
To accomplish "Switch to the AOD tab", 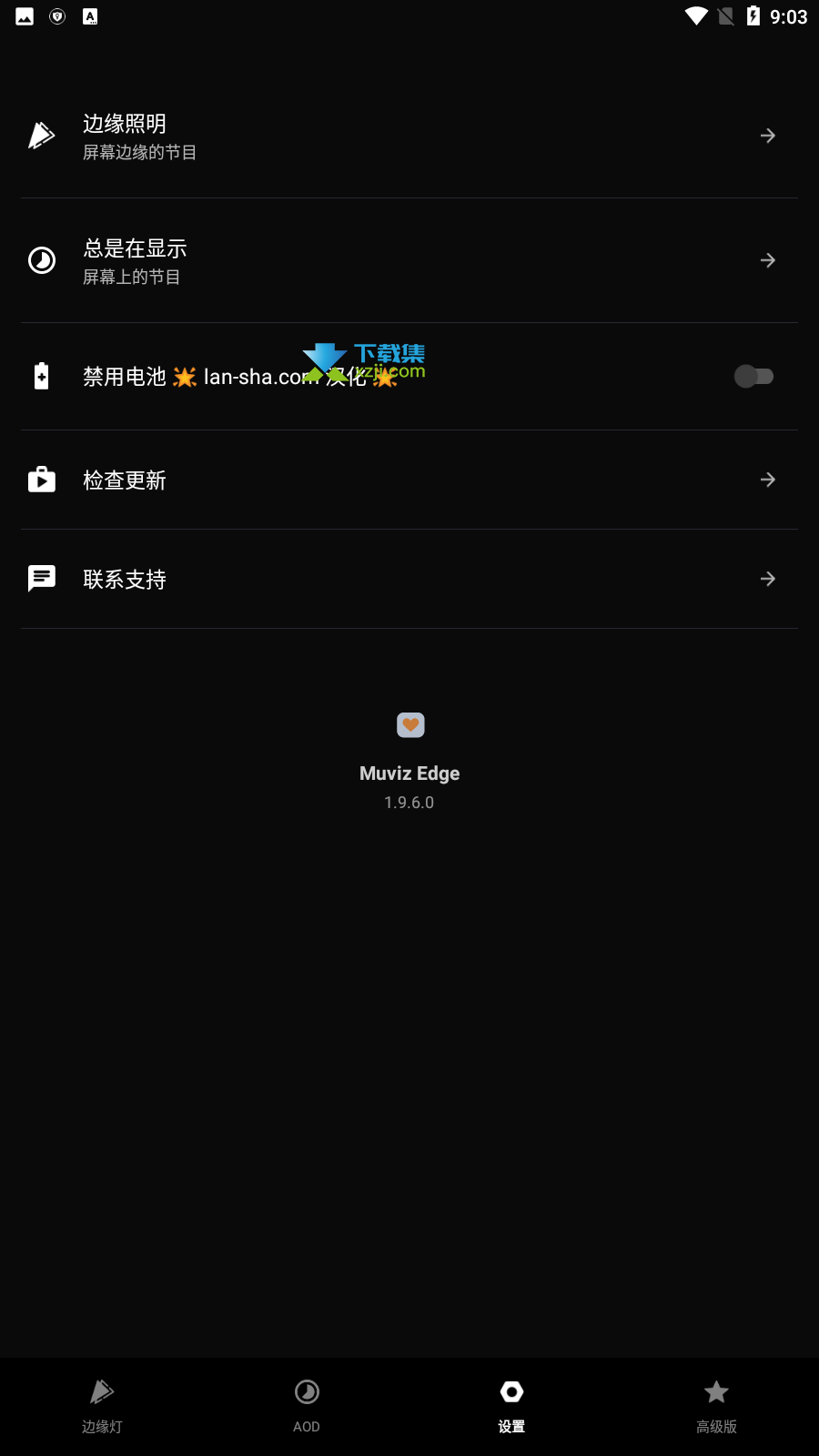I will point(307,1407).
